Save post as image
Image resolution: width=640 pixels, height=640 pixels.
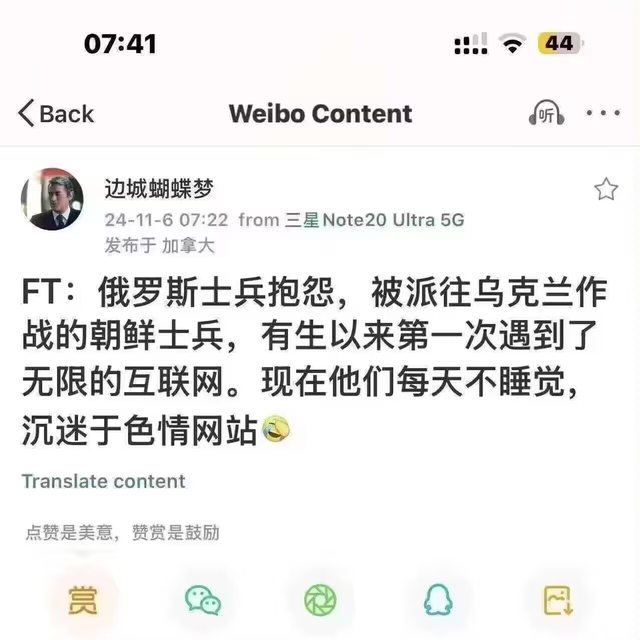point(556,600)
